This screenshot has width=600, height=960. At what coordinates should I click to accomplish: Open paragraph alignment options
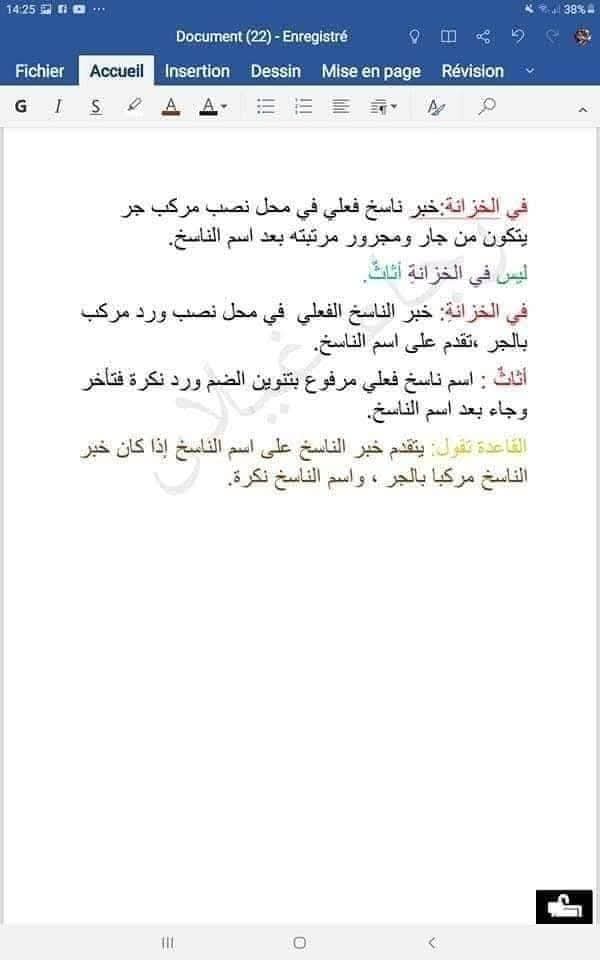[341, 106]
